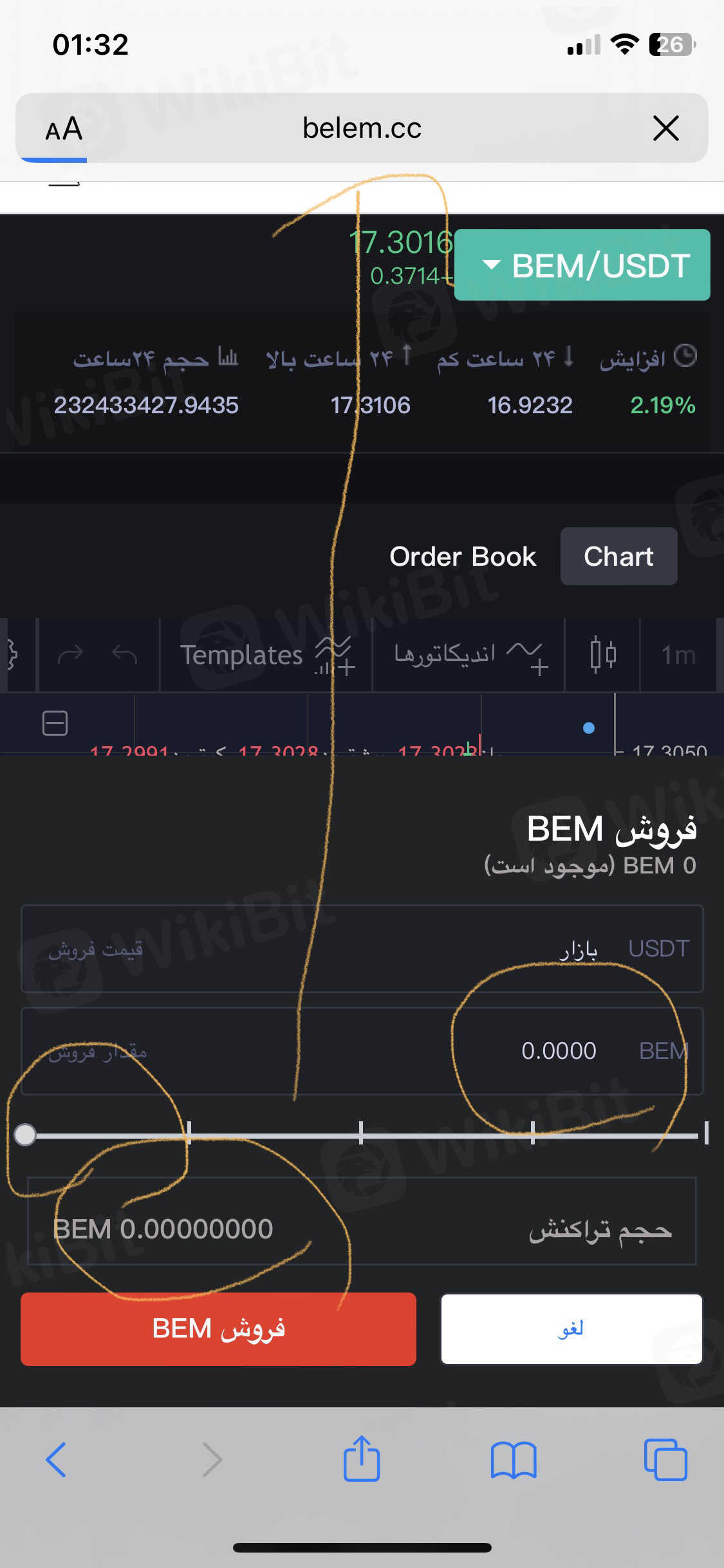Collapse the chart legend minus icon
The image size is (724, 1568).
pyautogui.click(x=55, y=723)
